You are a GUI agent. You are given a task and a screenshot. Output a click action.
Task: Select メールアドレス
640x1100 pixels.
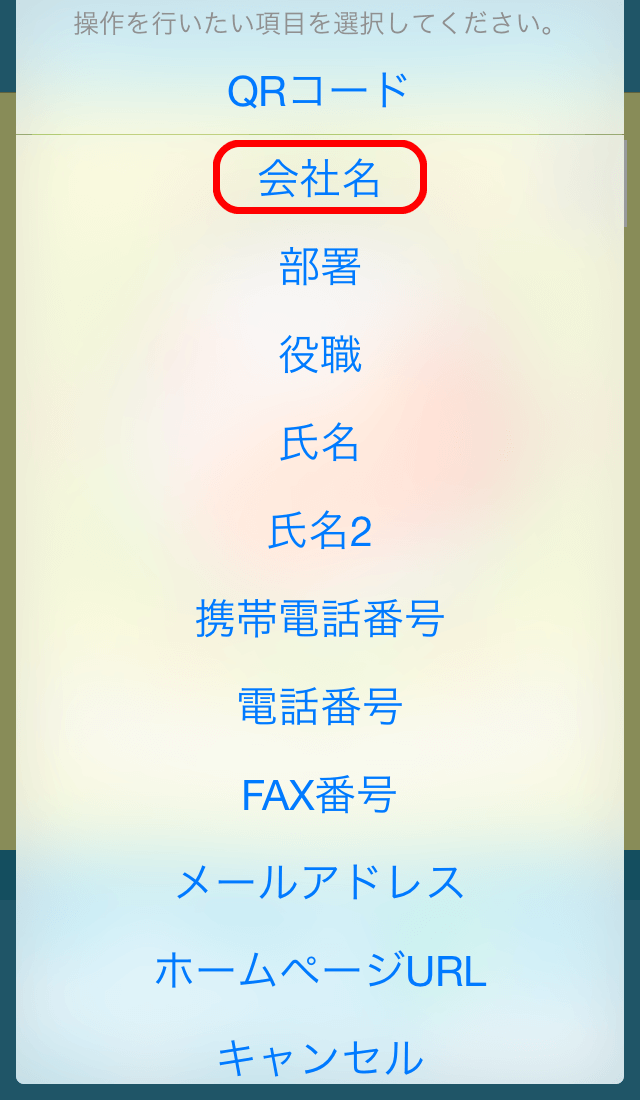pyautogui.click(x=319, y=883)
